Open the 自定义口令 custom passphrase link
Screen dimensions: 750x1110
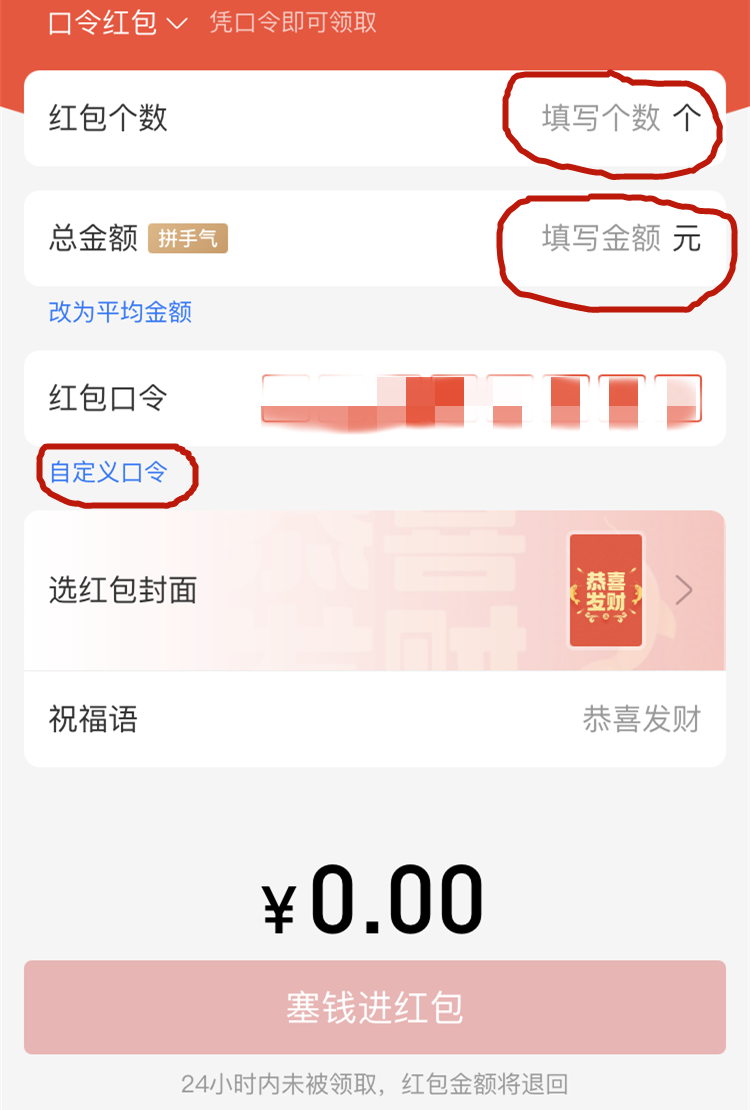point(108,472)
